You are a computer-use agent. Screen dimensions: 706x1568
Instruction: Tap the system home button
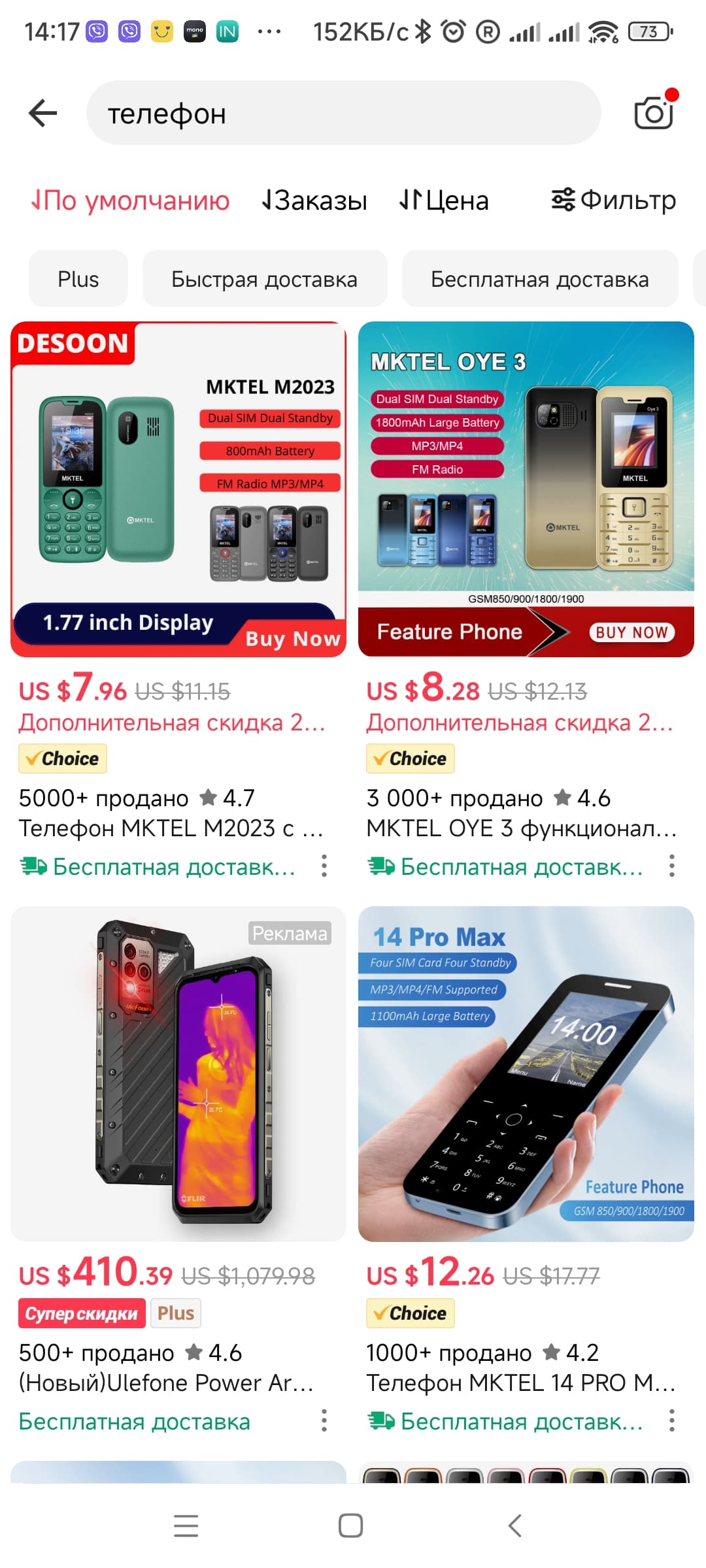(351, 1526)
